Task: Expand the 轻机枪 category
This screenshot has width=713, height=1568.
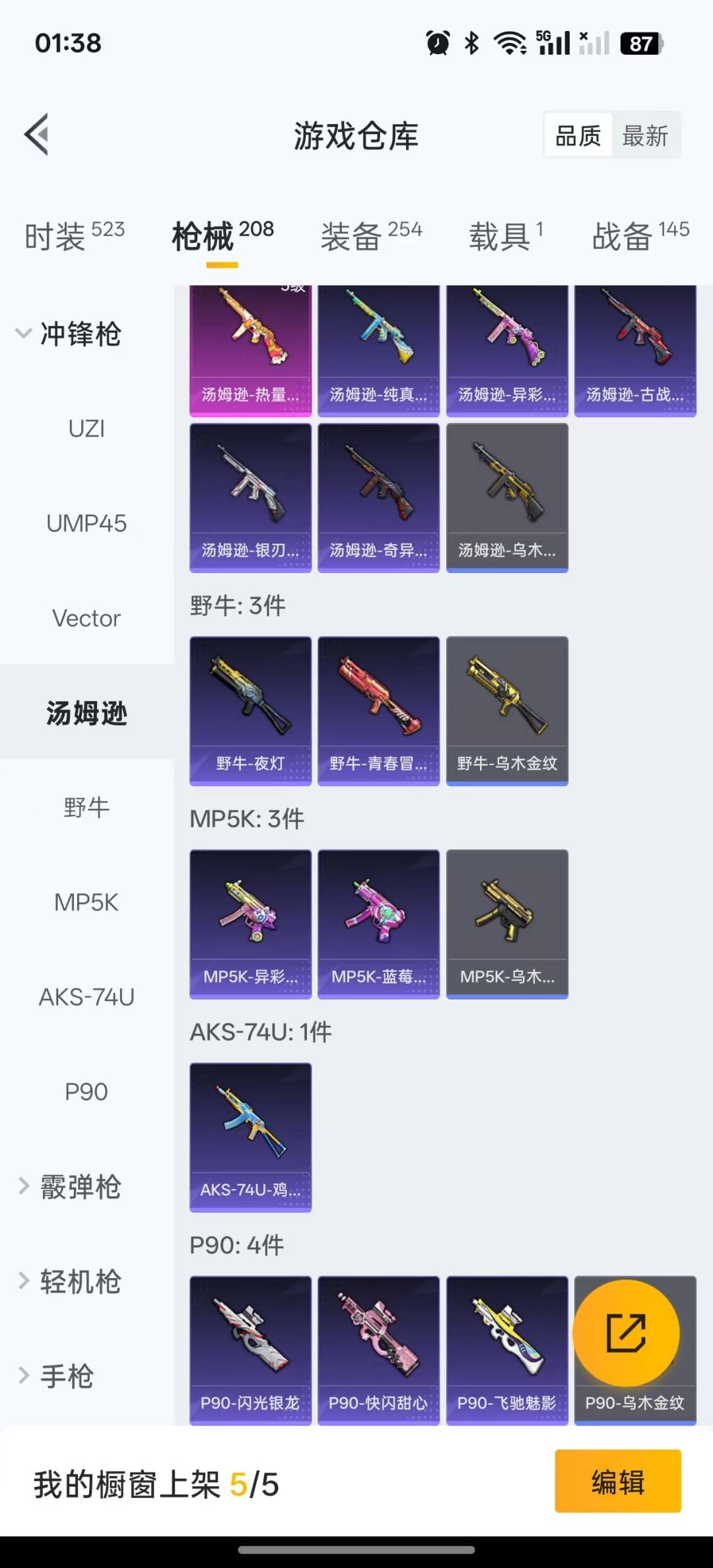Action: (x=69, y=1281)
